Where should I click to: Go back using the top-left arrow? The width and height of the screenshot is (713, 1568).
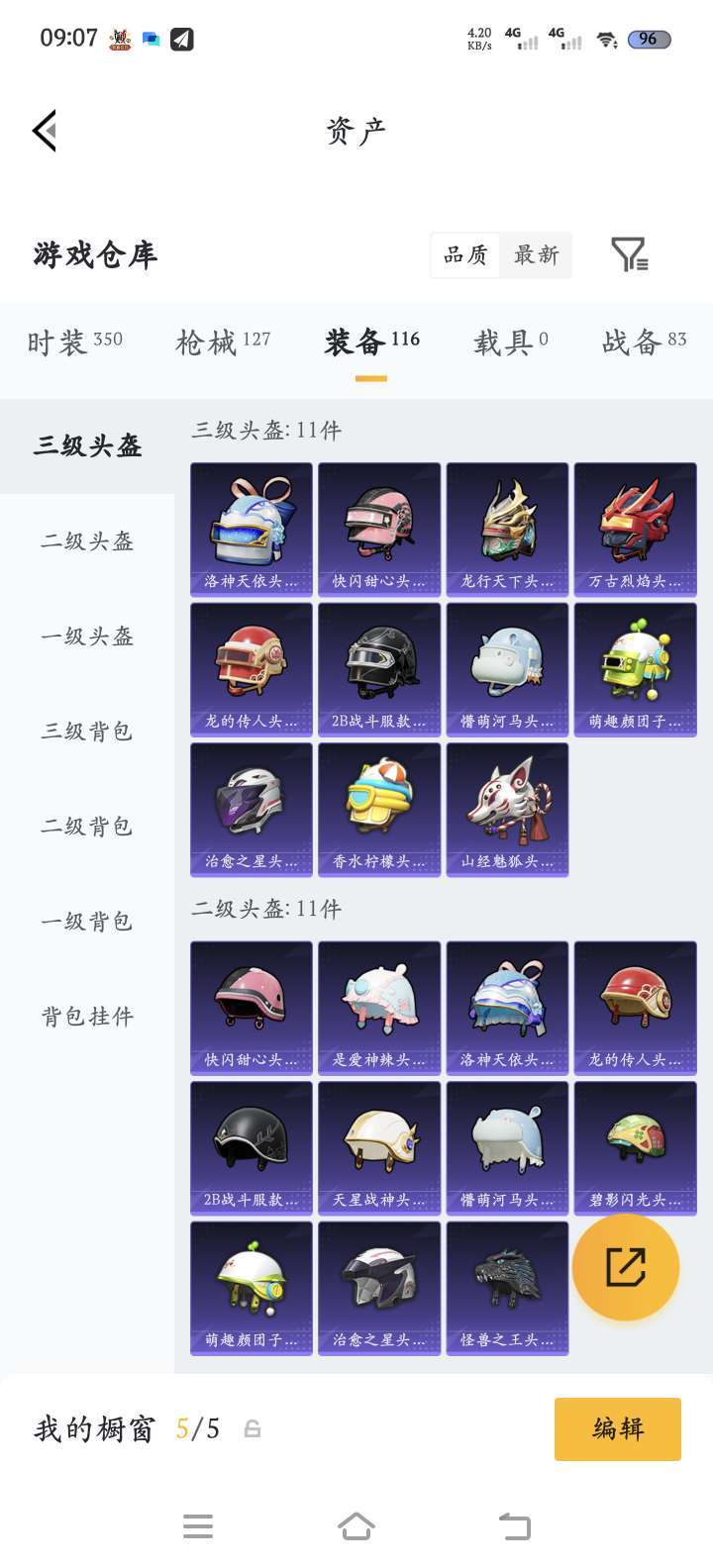45,131
